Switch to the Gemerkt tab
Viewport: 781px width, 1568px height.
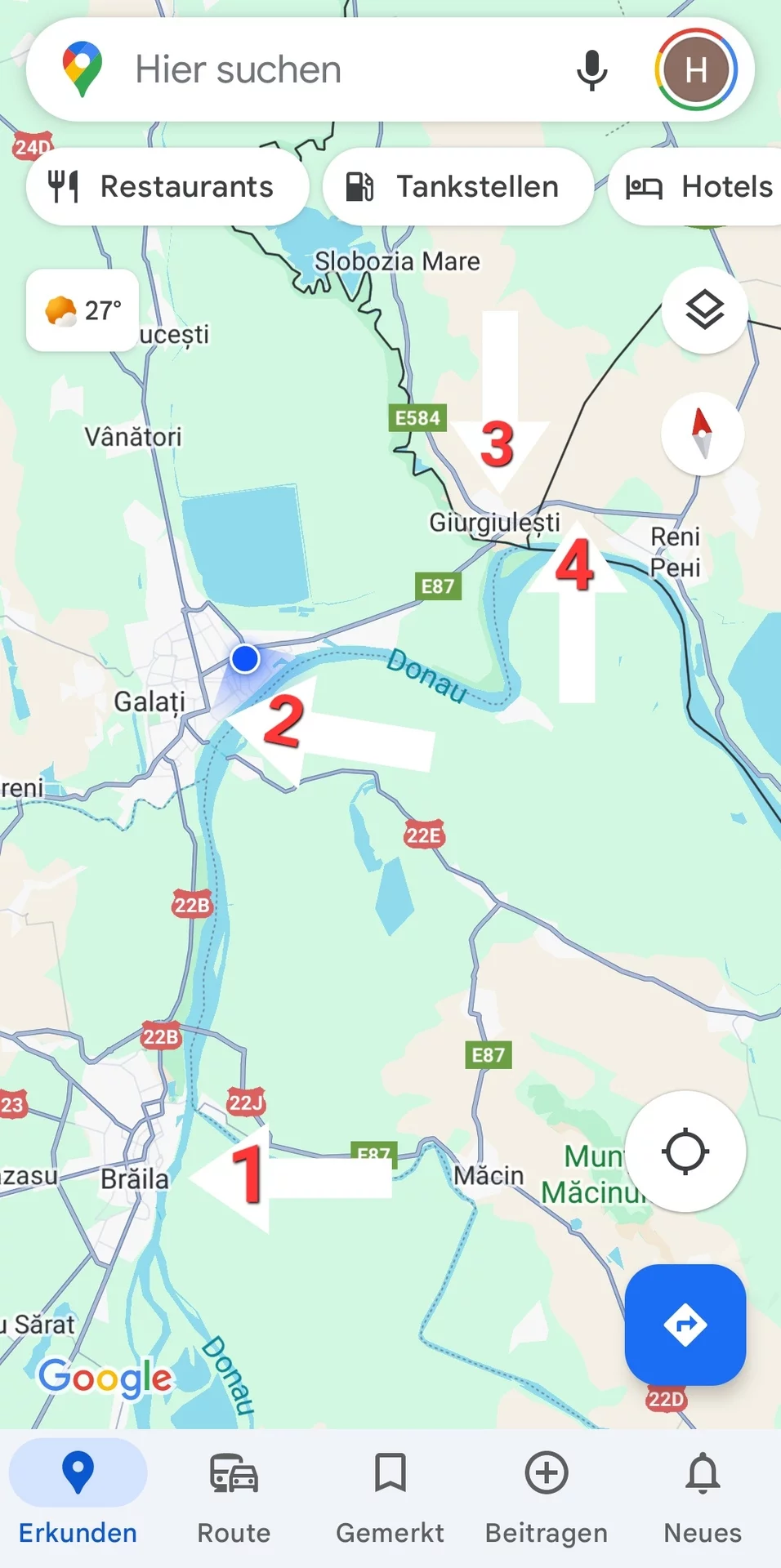(390, 1499)
